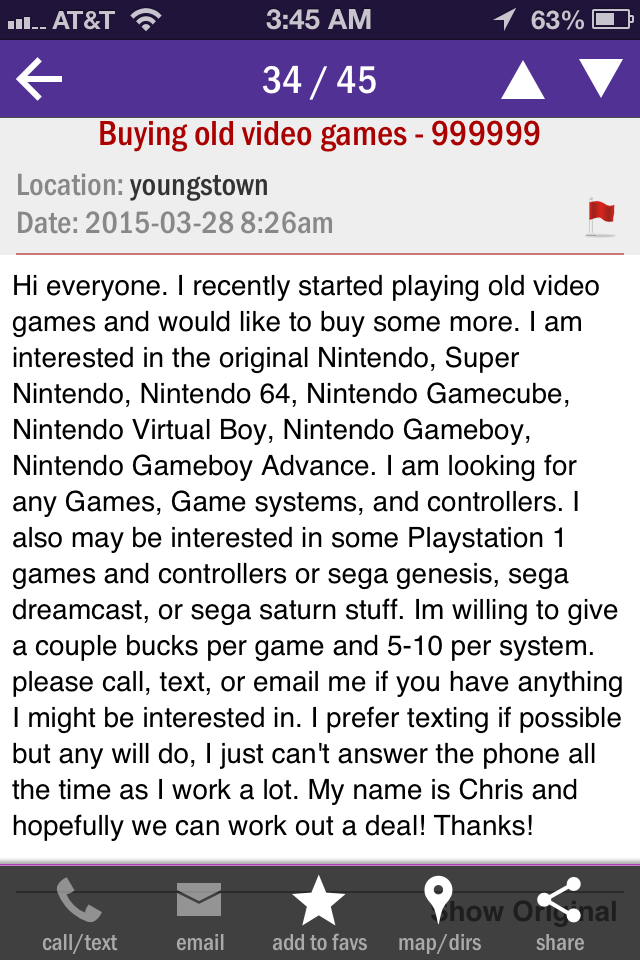The image size is (640, 960).
Task: Call or text the poster
Action: [80, 914]
